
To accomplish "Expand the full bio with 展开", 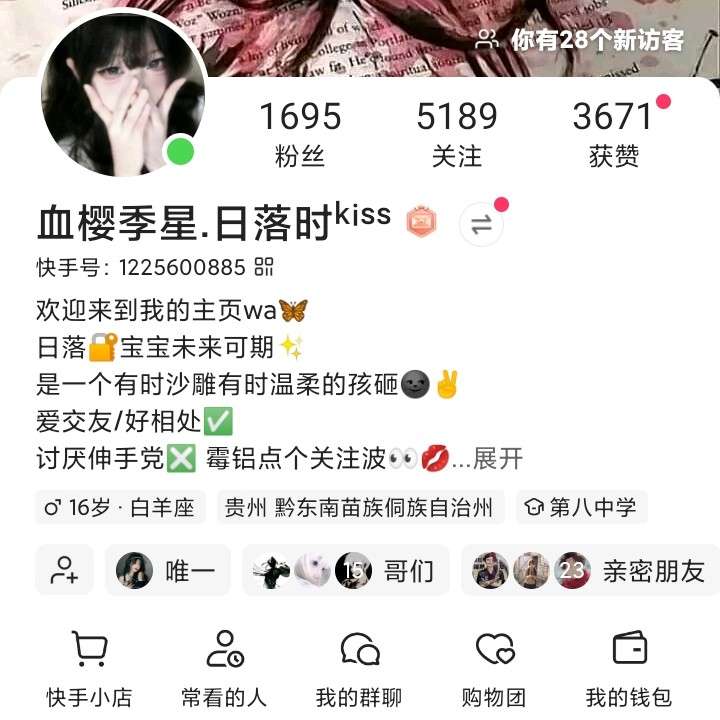I will (498, 459).
